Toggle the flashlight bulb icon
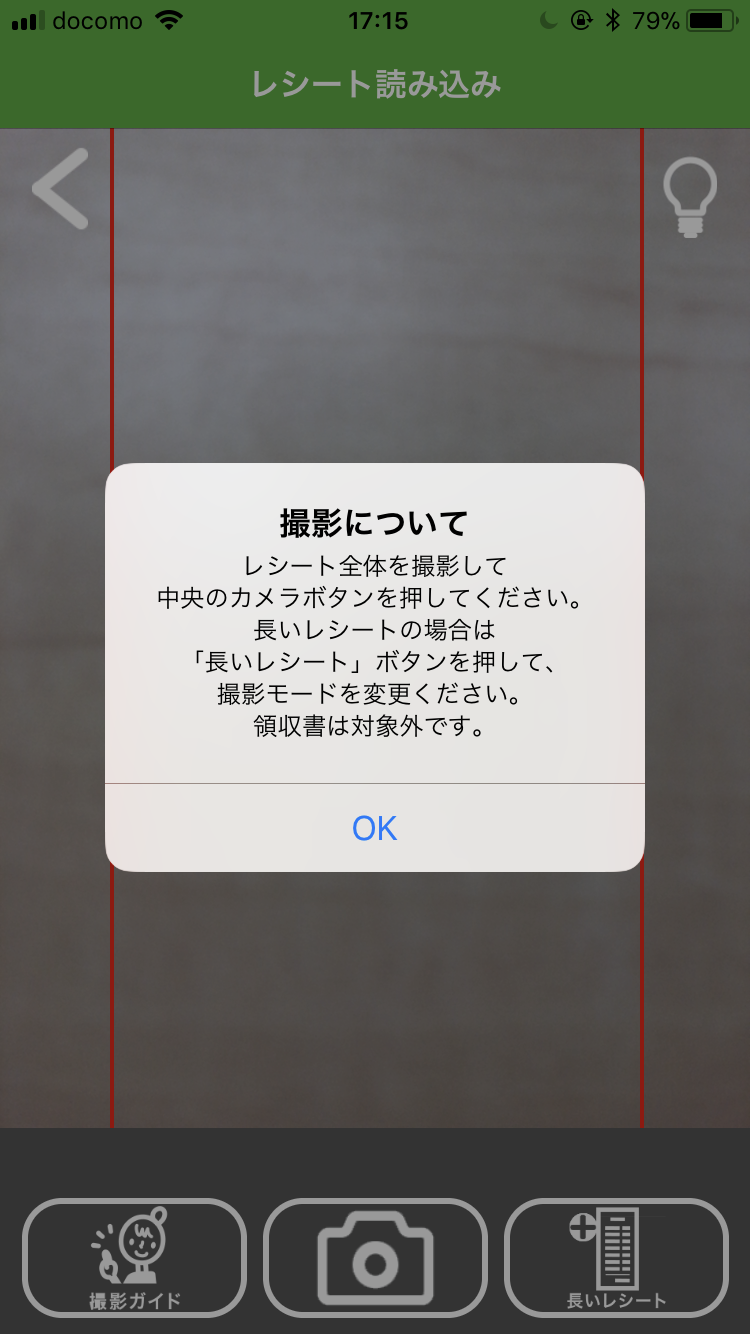The height and width of the screenshot is (1334, 750). tap(690, 197)
